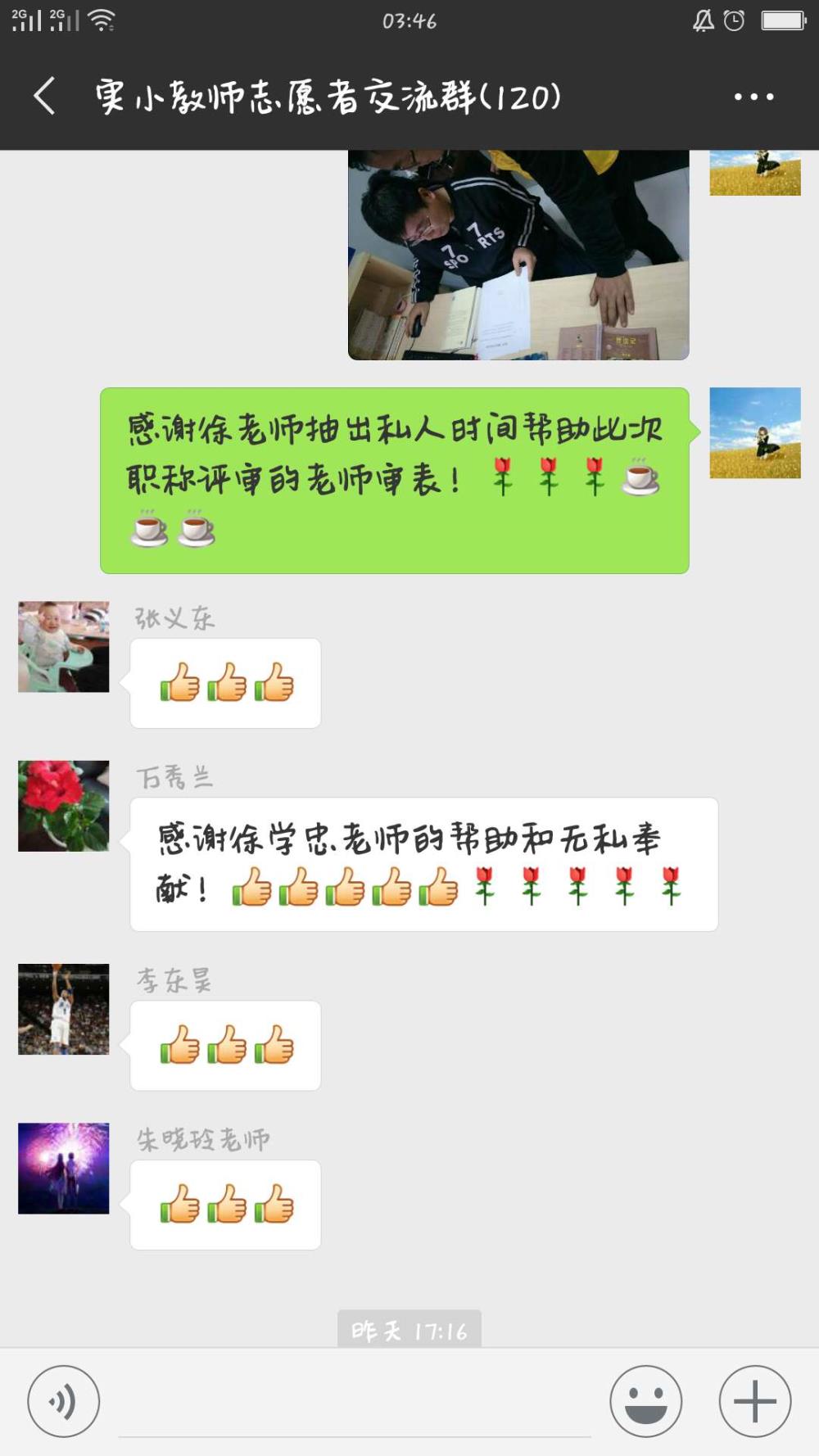
Task: Open 李东昊's profile avatar
Action: pos(64,1009)
